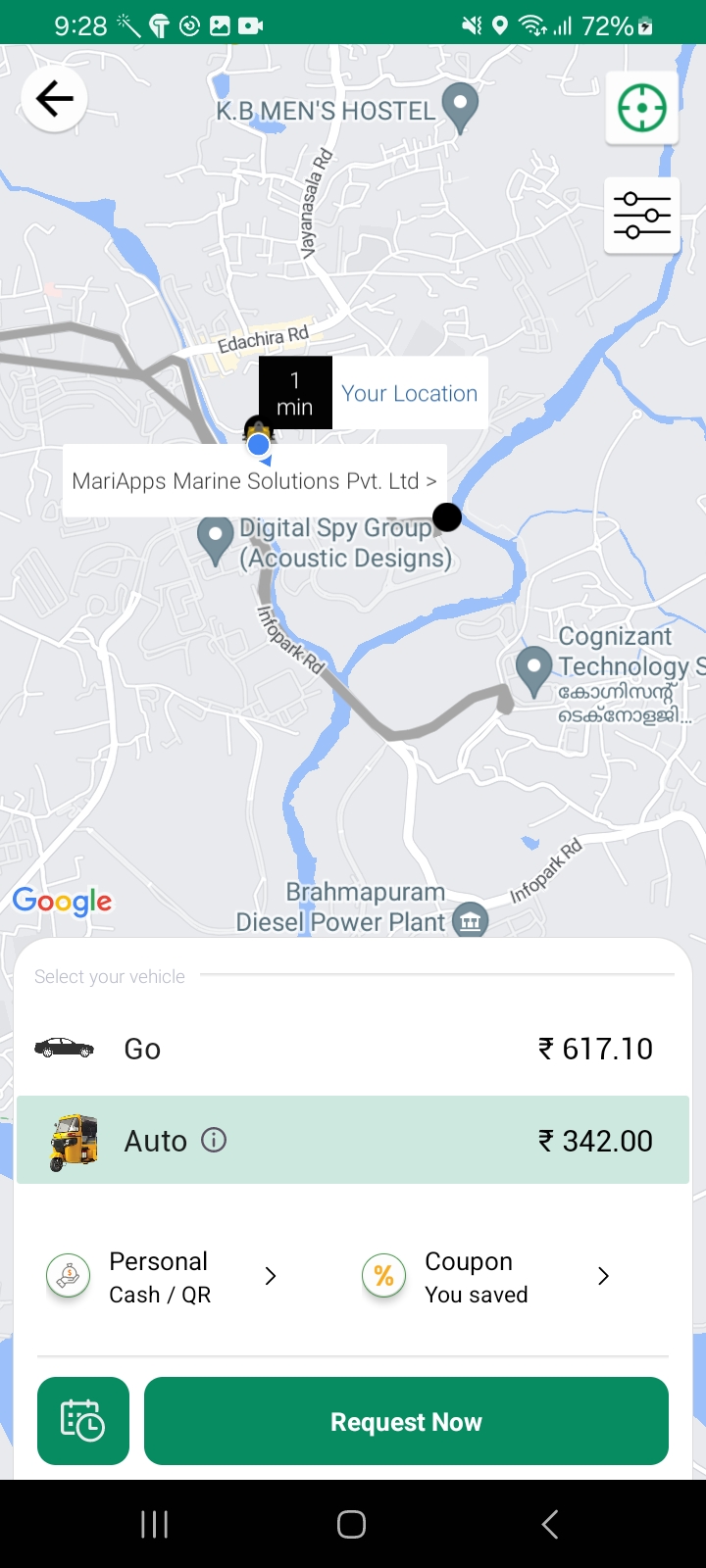Image resolution: width=706 pixels, height=1568 pixels.
Task: Show Auto vehicle info details
Action: [x=214, y=1140]
